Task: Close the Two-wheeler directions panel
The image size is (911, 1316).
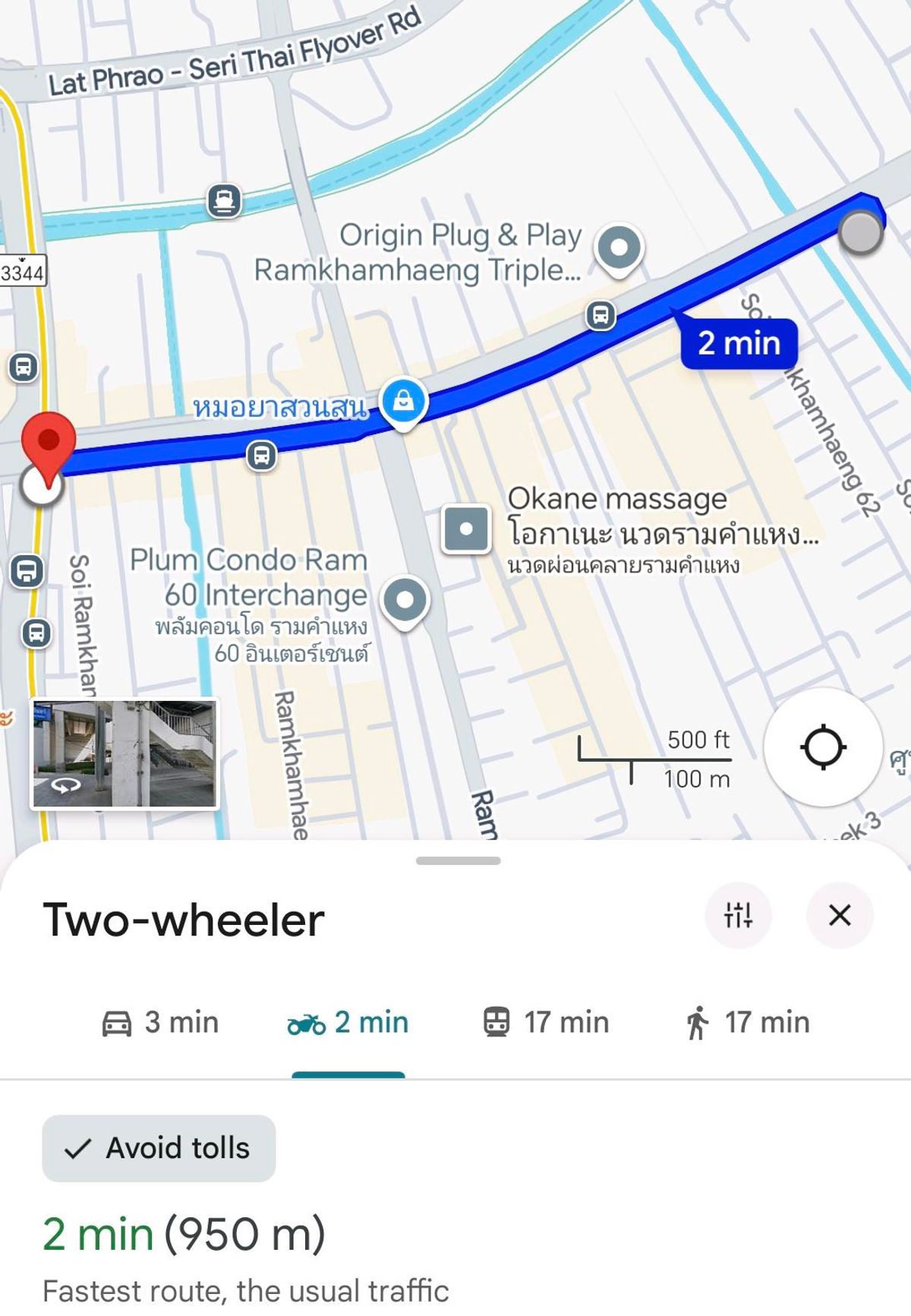Action: click(x=839, y=915)
